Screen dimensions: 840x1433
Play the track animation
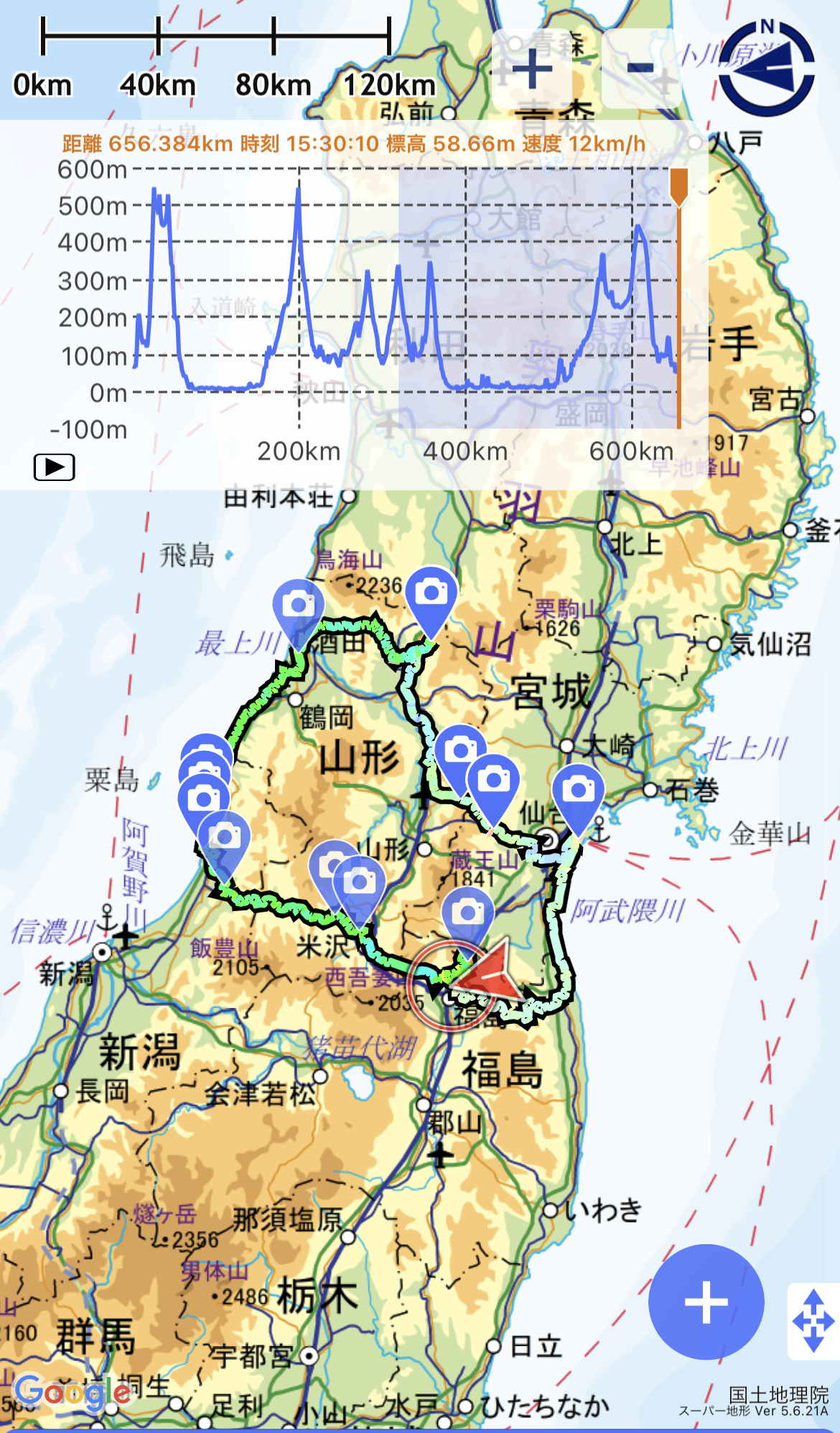pyautogui.click(x=55, y=467)
